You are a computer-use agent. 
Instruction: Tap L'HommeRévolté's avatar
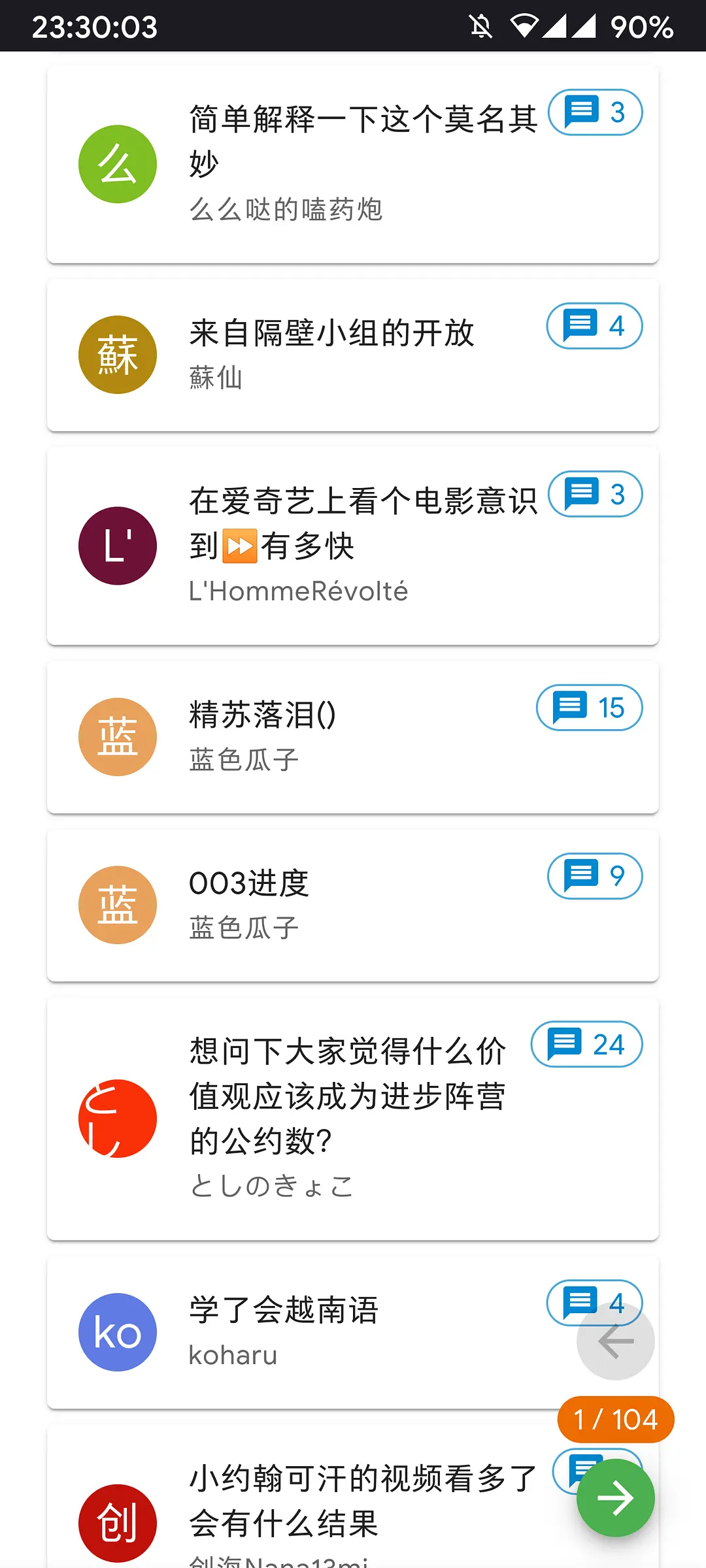(118, 546)
